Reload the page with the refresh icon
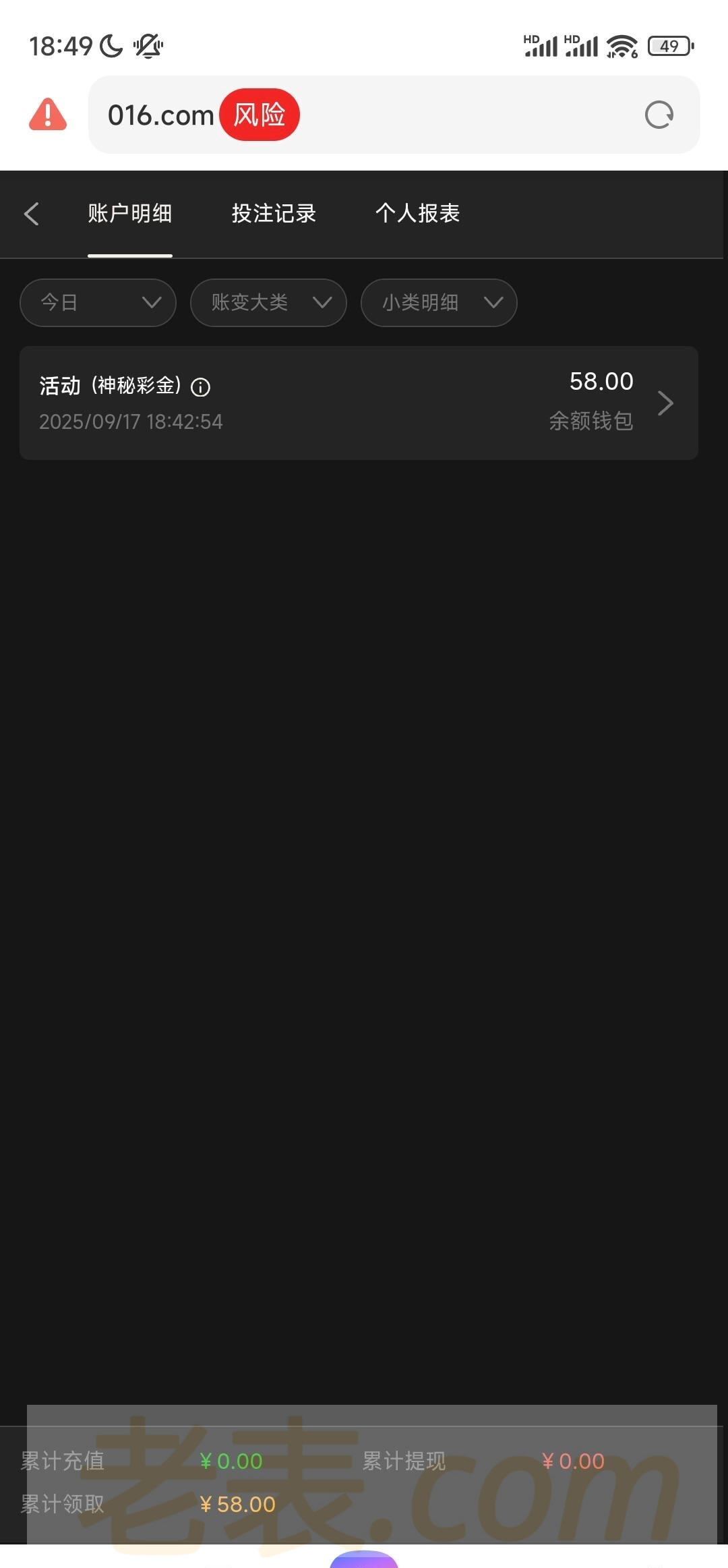Screen dimensions: 728x1568 point(659,115)
